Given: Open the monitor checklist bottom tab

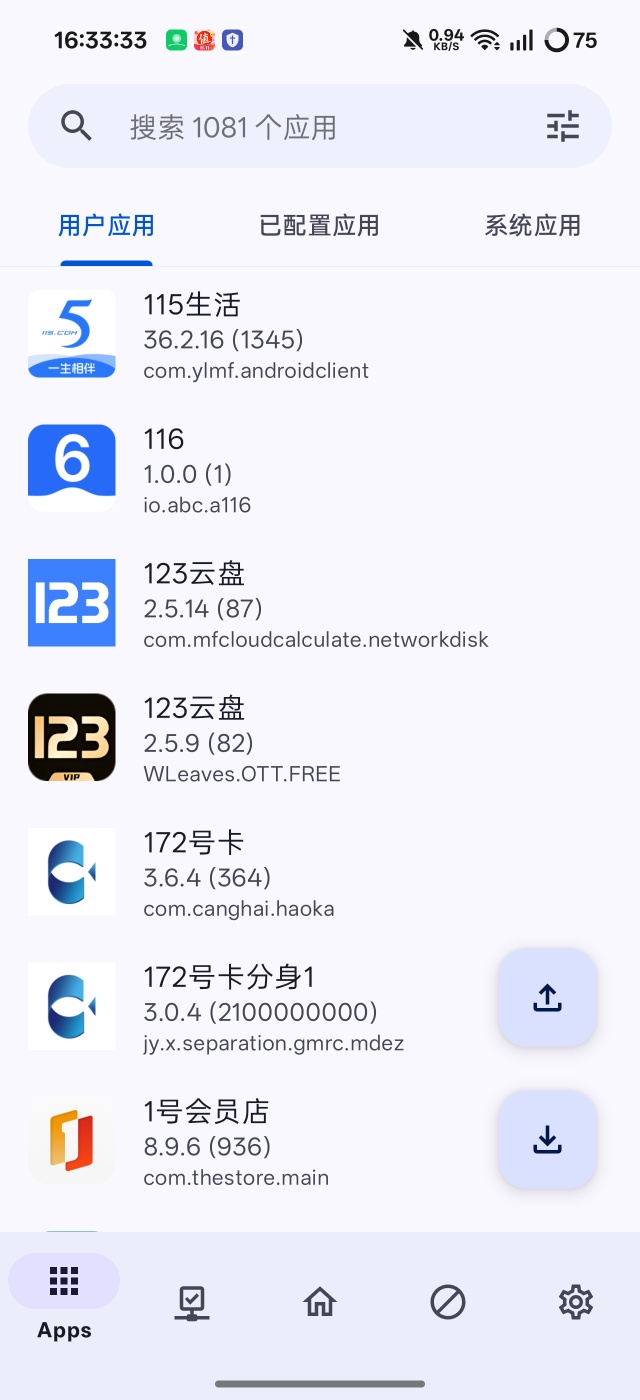Looking at the screenshot, I should (x=191, y=1302).
